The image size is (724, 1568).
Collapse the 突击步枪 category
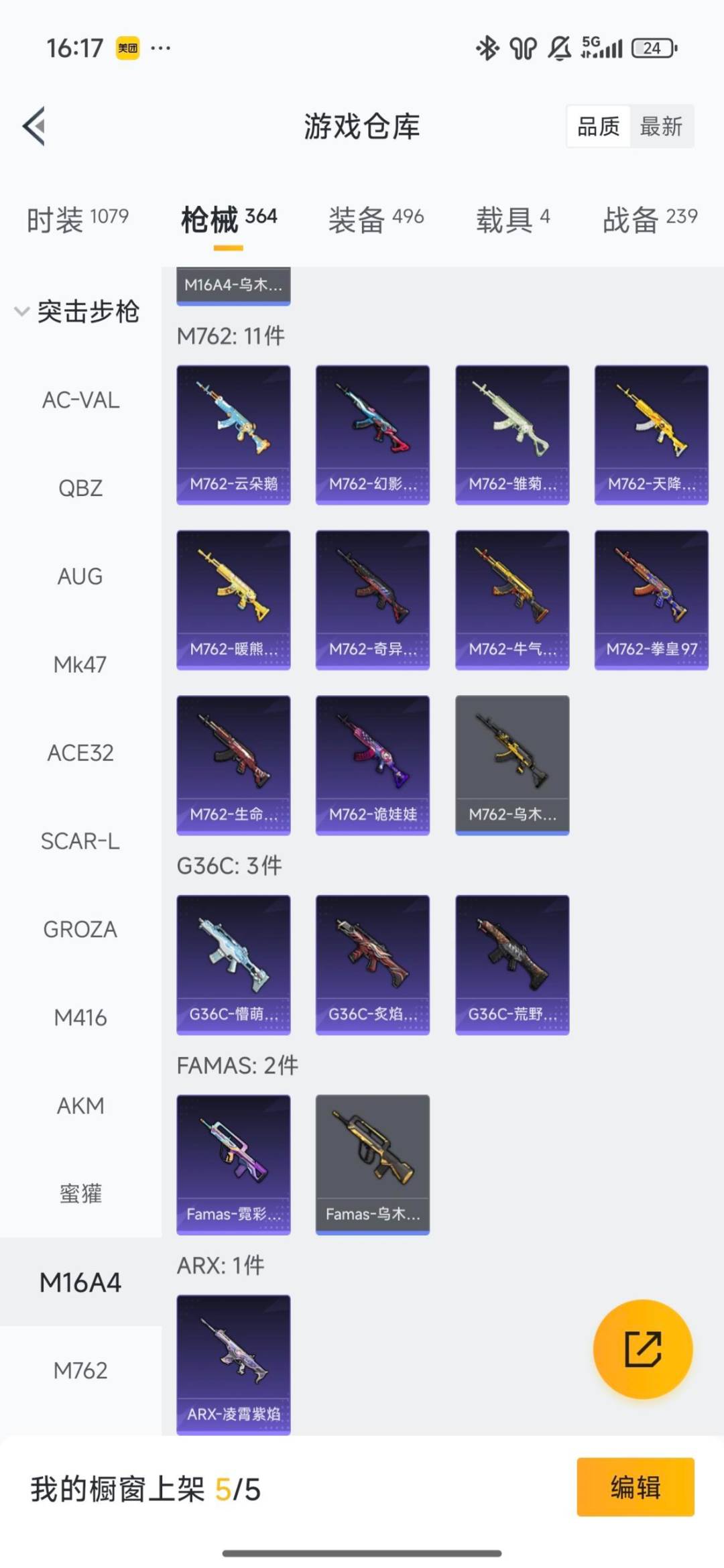click(x=77, y=311)
